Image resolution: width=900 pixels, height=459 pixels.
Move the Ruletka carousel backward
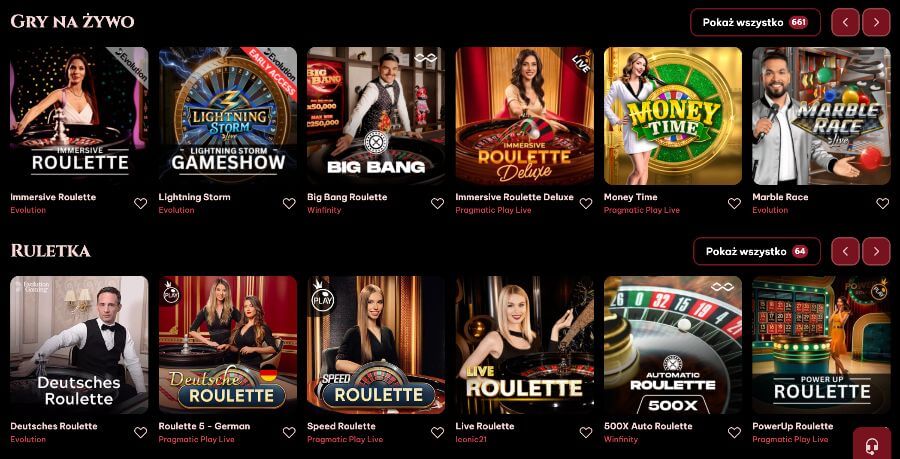tap(845, 251)
